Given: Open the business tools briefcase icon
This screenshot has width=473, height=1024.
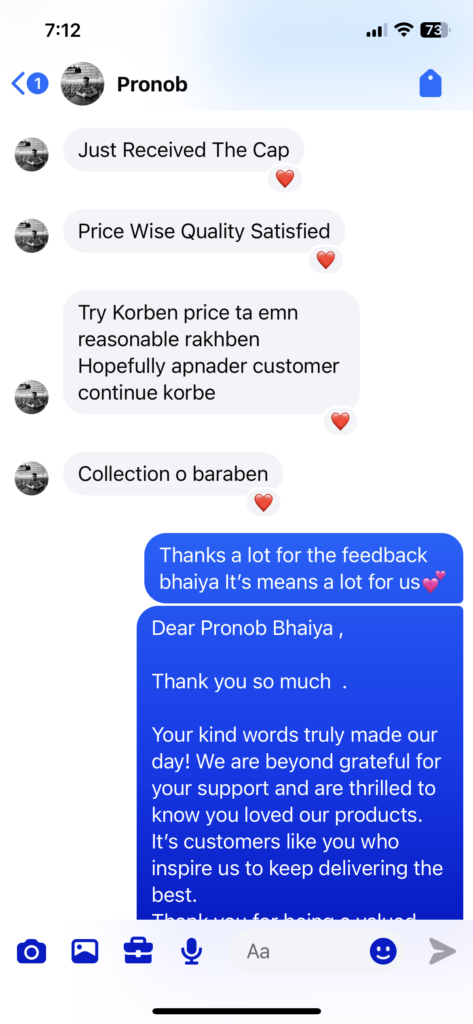Looking at the screenshot, I should coord(138,951).
